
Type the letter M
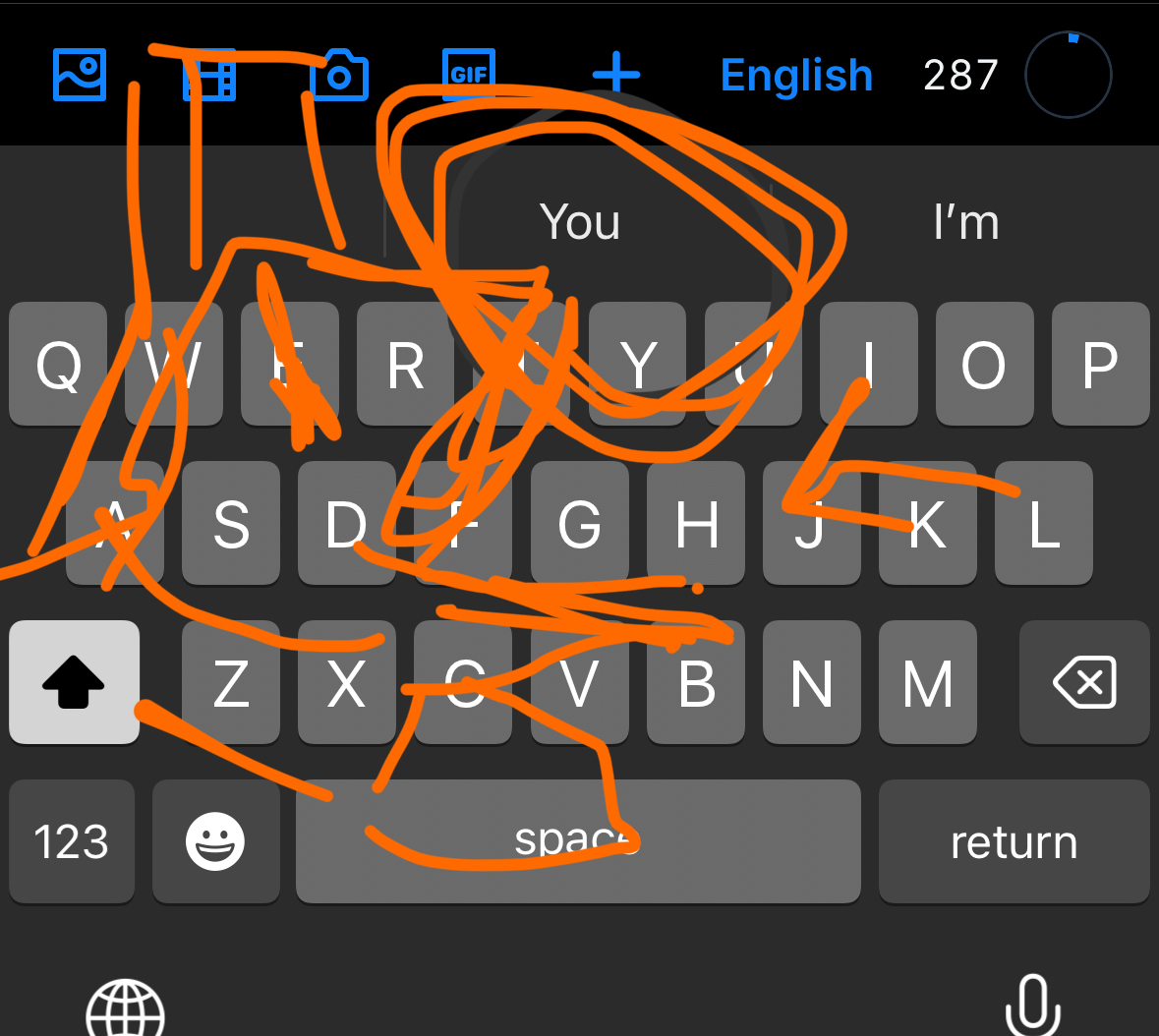927,682
